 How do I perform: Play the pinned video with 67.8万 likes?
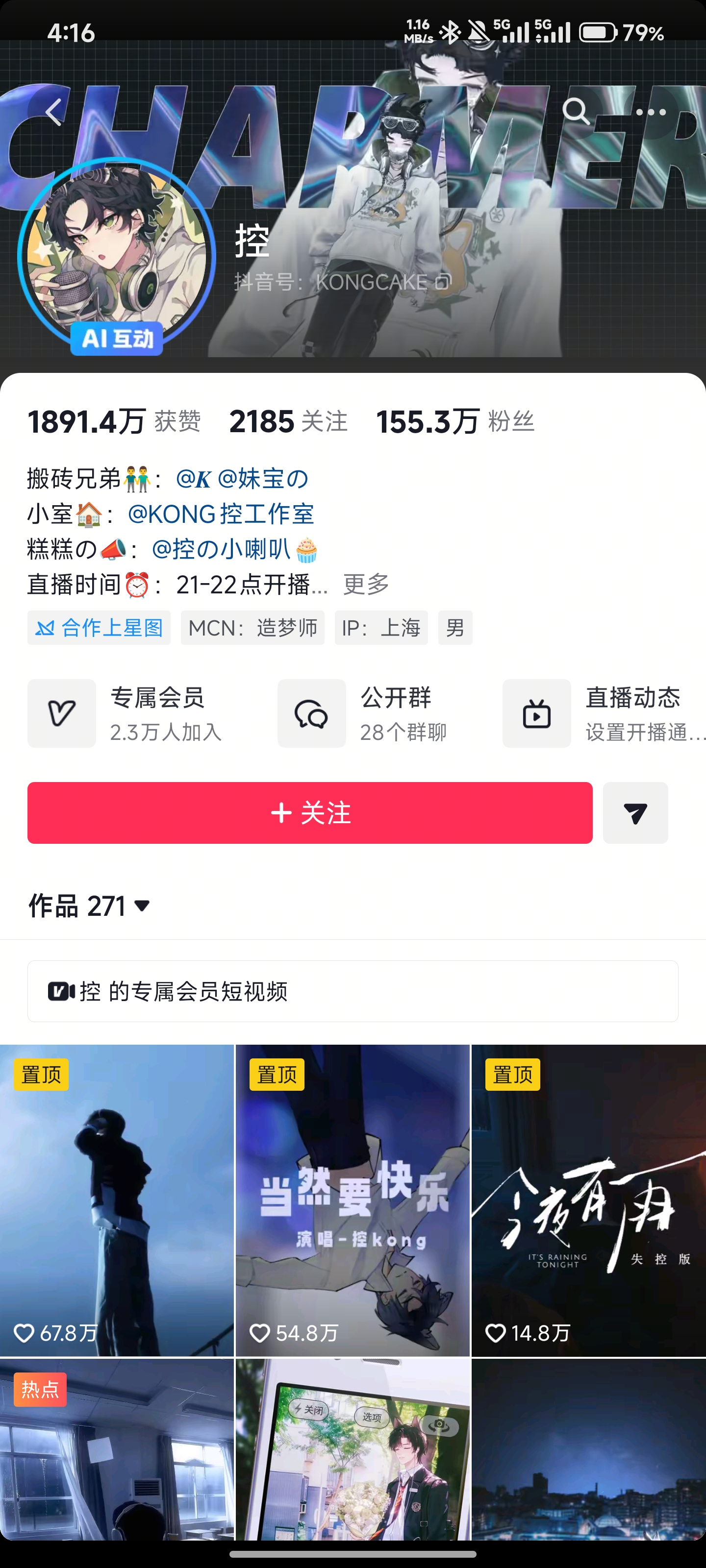pos(117,1200)
